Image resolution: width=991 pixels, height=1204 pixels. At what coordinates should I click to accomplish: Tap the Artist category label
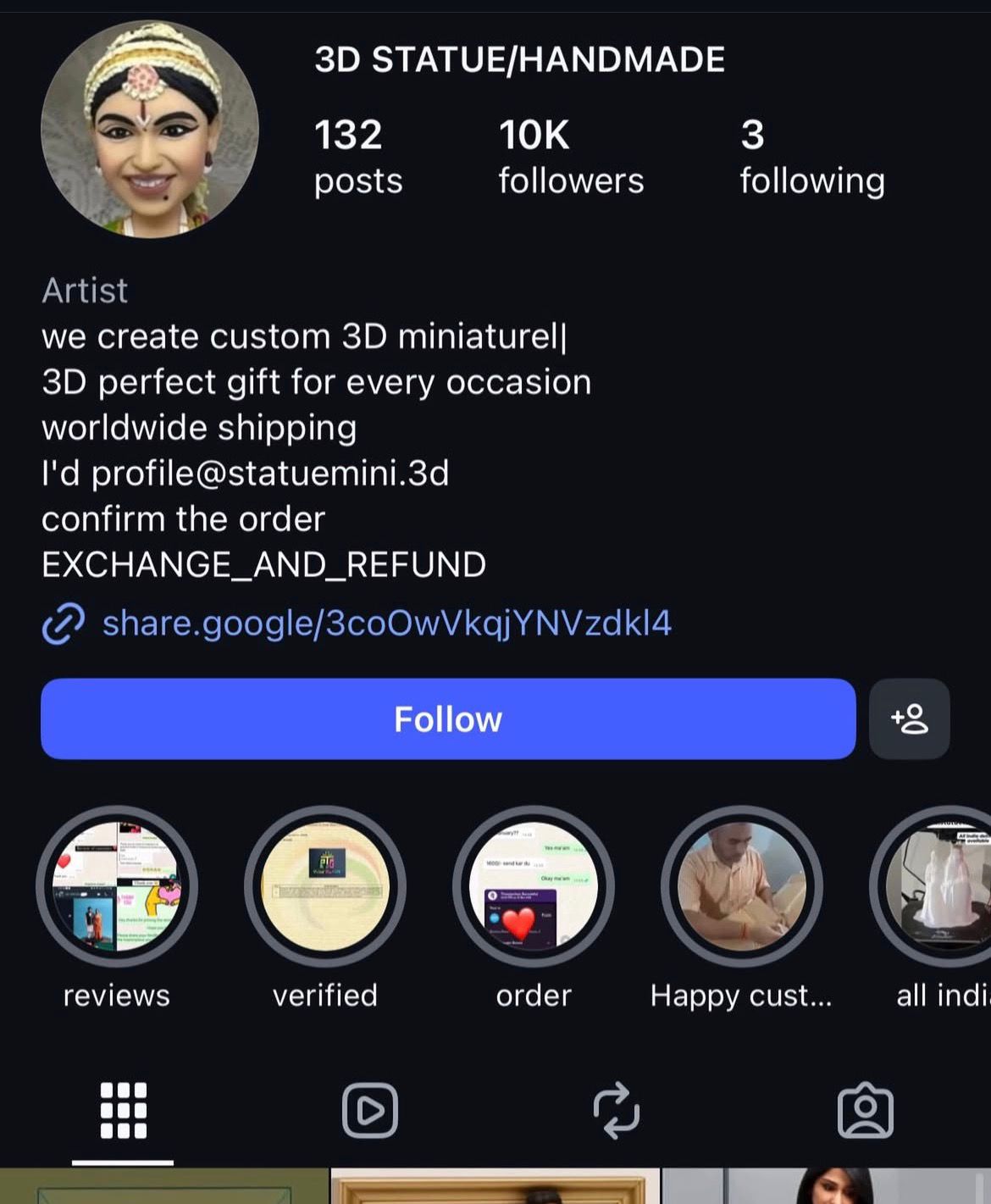85,291
